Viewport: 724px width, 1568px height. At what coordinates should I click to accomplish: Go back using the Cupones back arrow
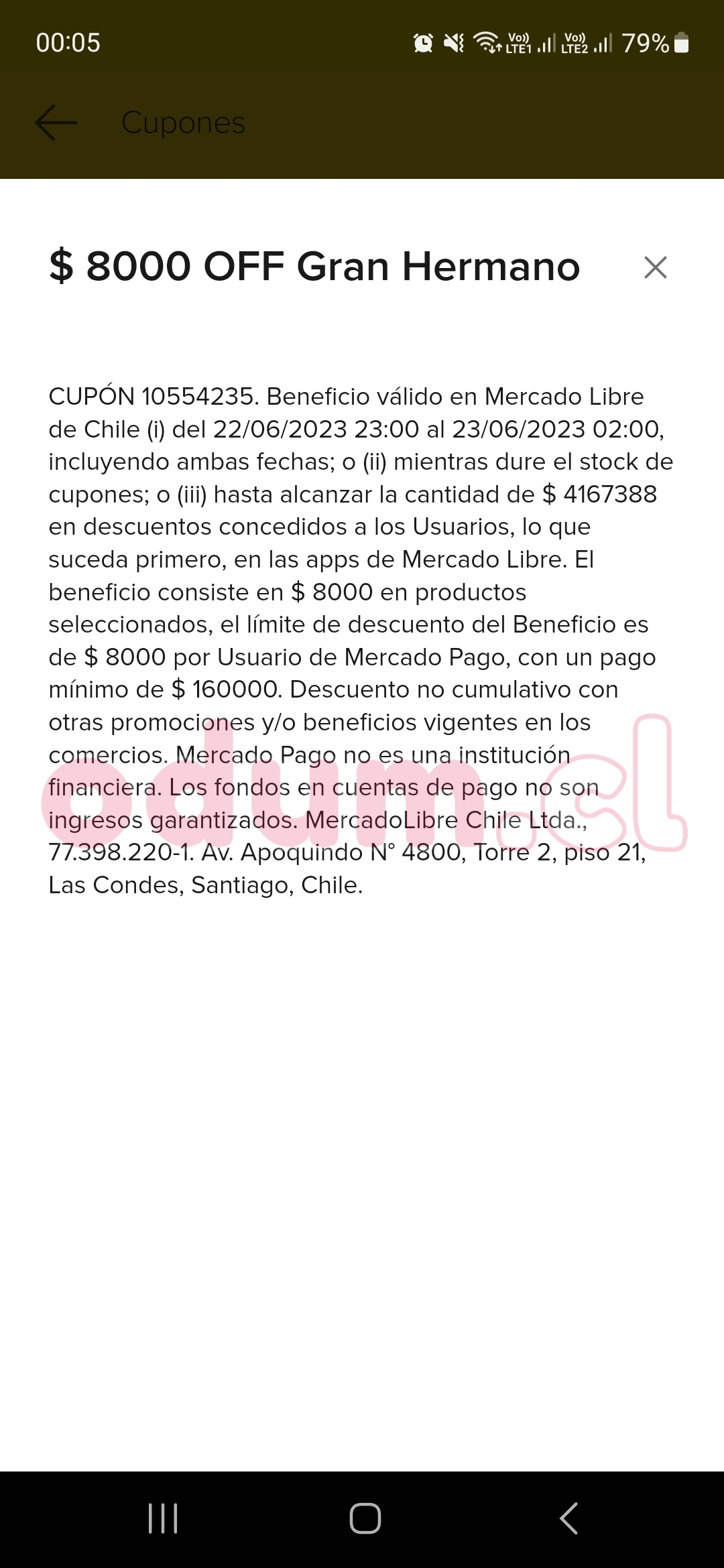[x=54, y=123]
